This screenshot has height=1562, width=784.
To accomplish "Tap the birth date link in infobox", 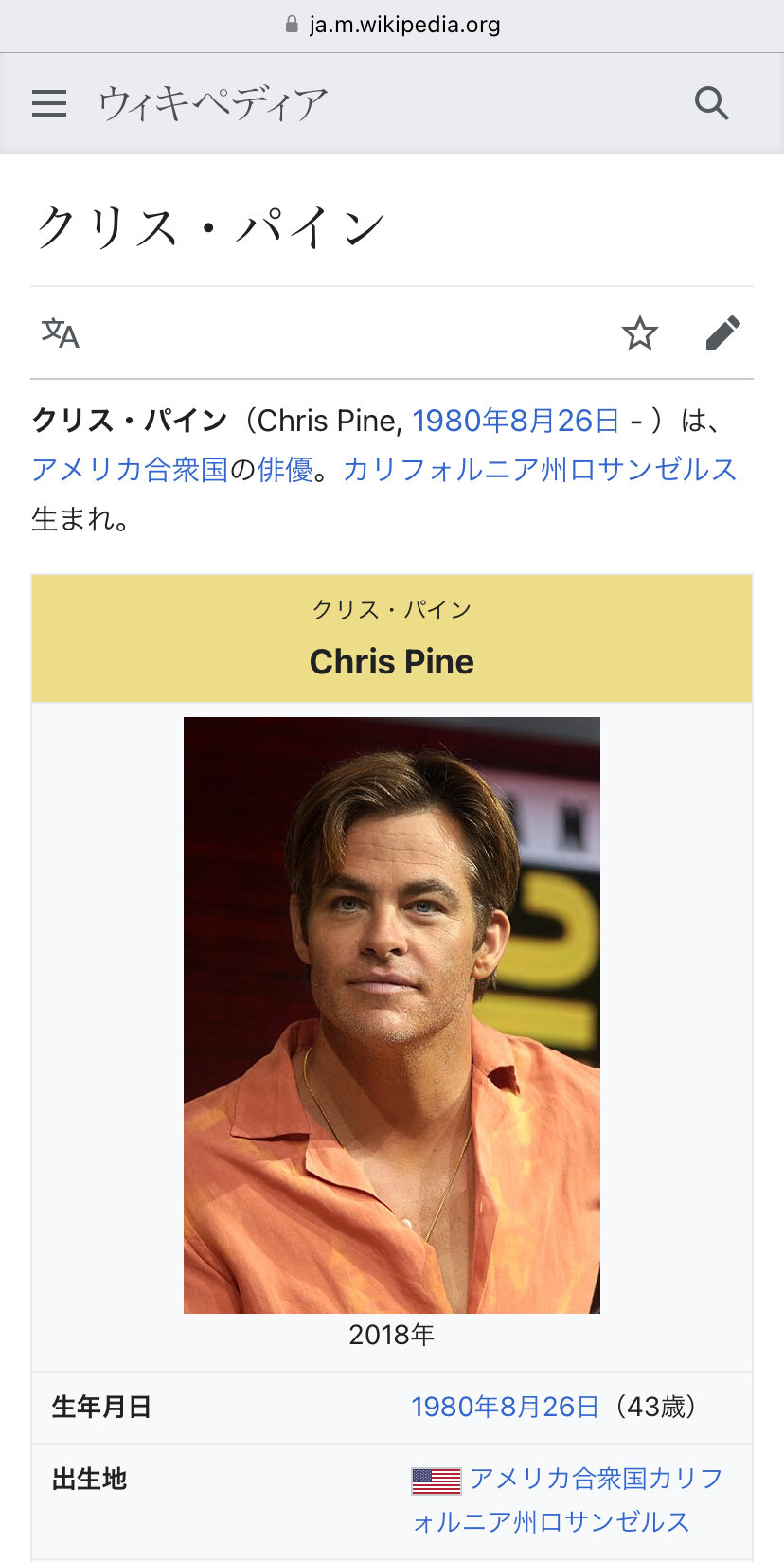I will [506, 1408].
